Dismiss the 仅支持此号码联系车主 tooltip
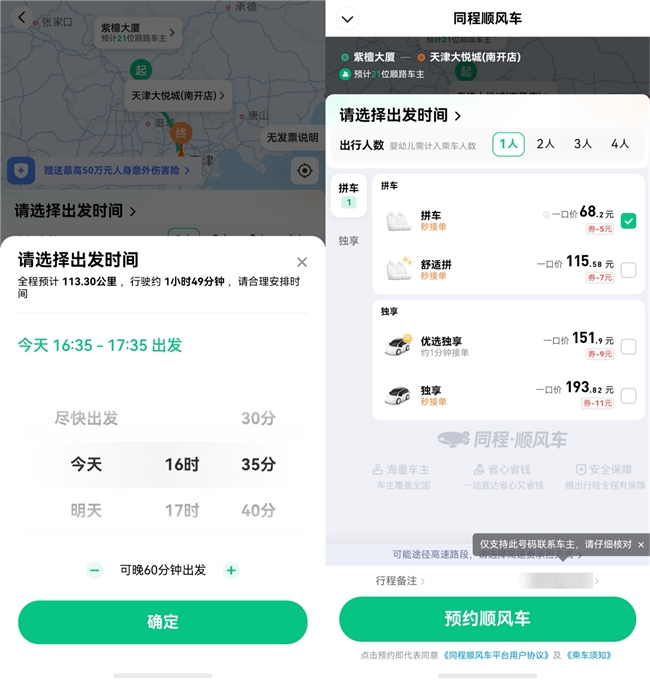This screenshot has height=683, width=650. tap(641, 544)
